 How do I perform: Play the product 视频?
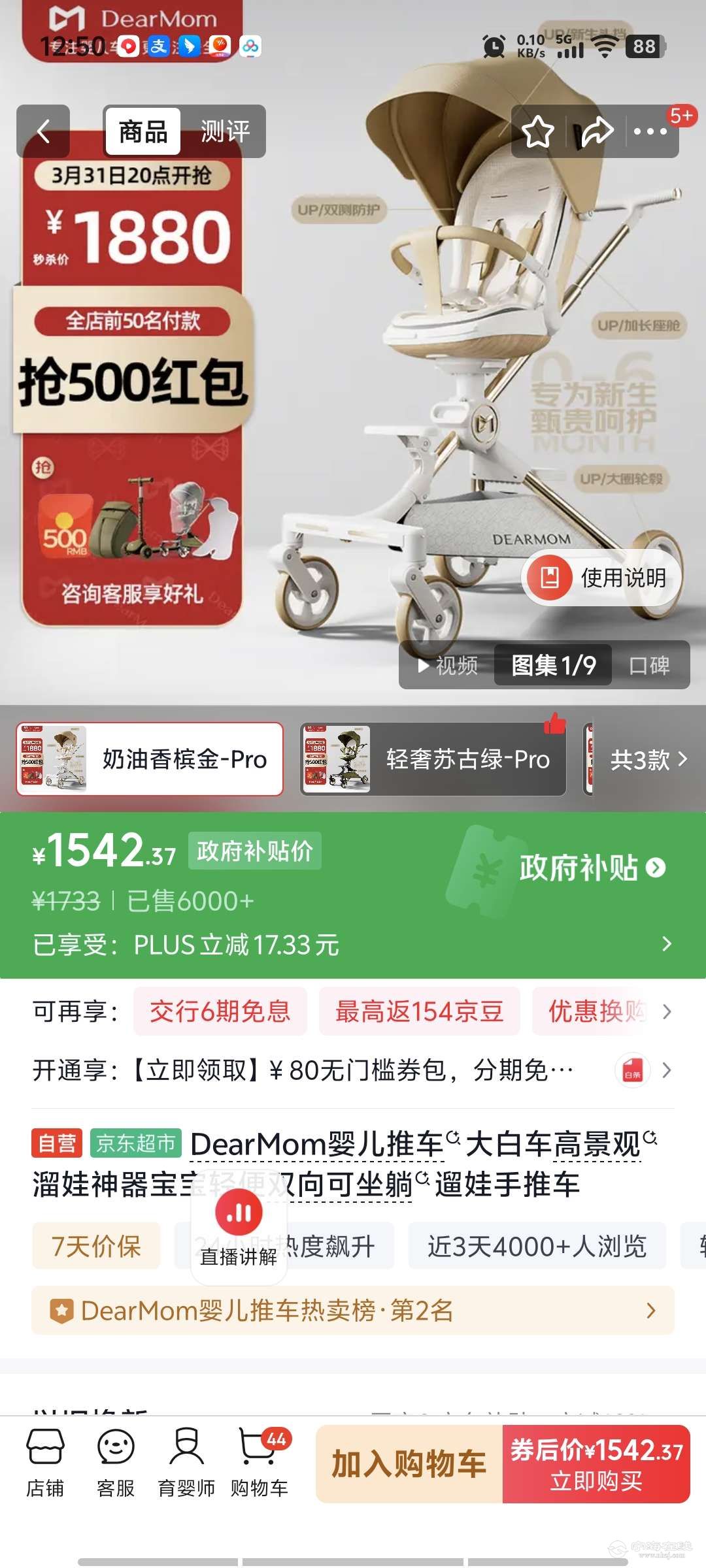point(448,666)
